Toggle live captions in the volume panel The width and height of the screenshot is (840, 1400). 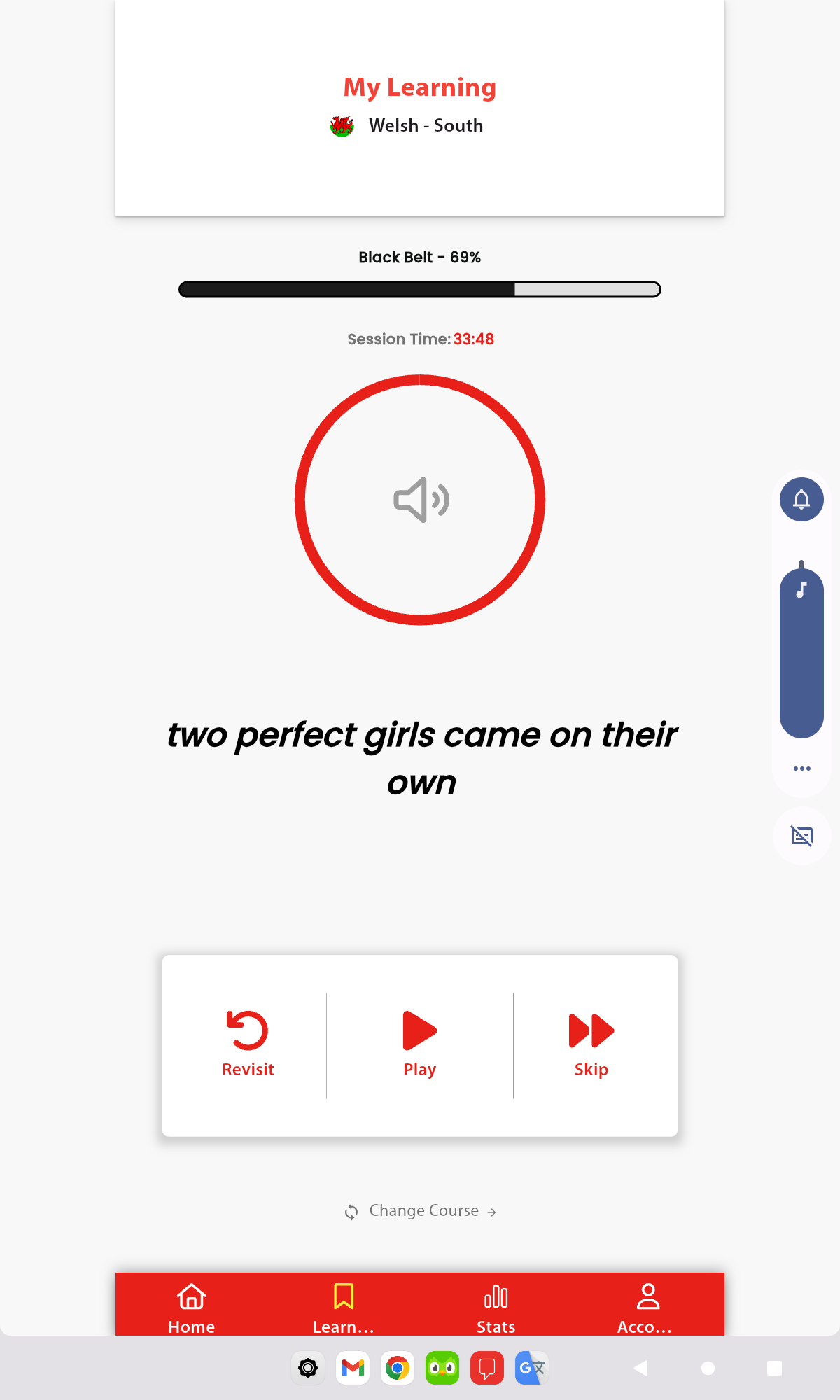coord(801,836)
